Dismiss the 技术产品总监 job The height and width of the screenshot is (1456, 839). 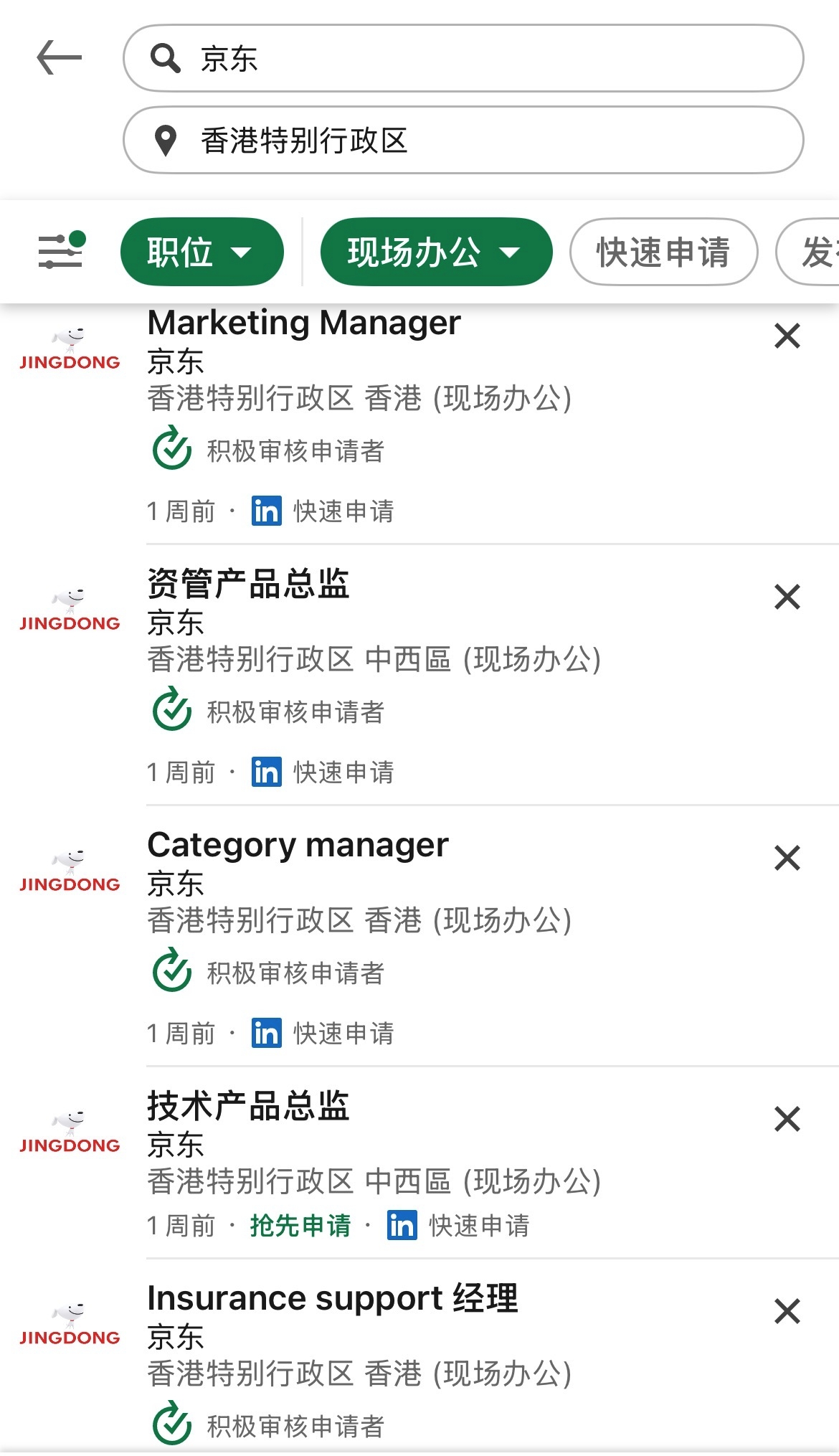(x=787, y=1119)
